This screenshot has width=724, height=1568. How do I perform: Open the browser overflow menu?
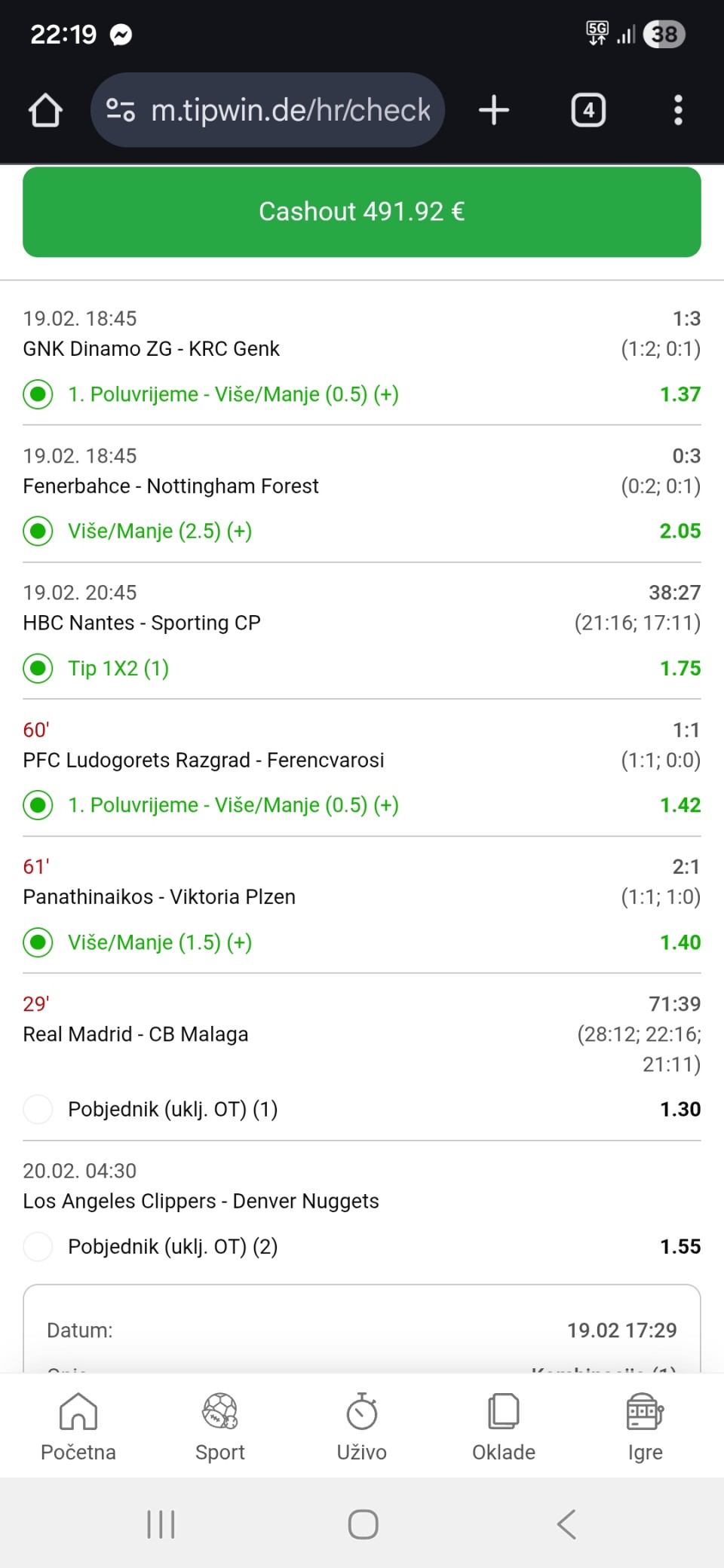click(x=678, y=110)
